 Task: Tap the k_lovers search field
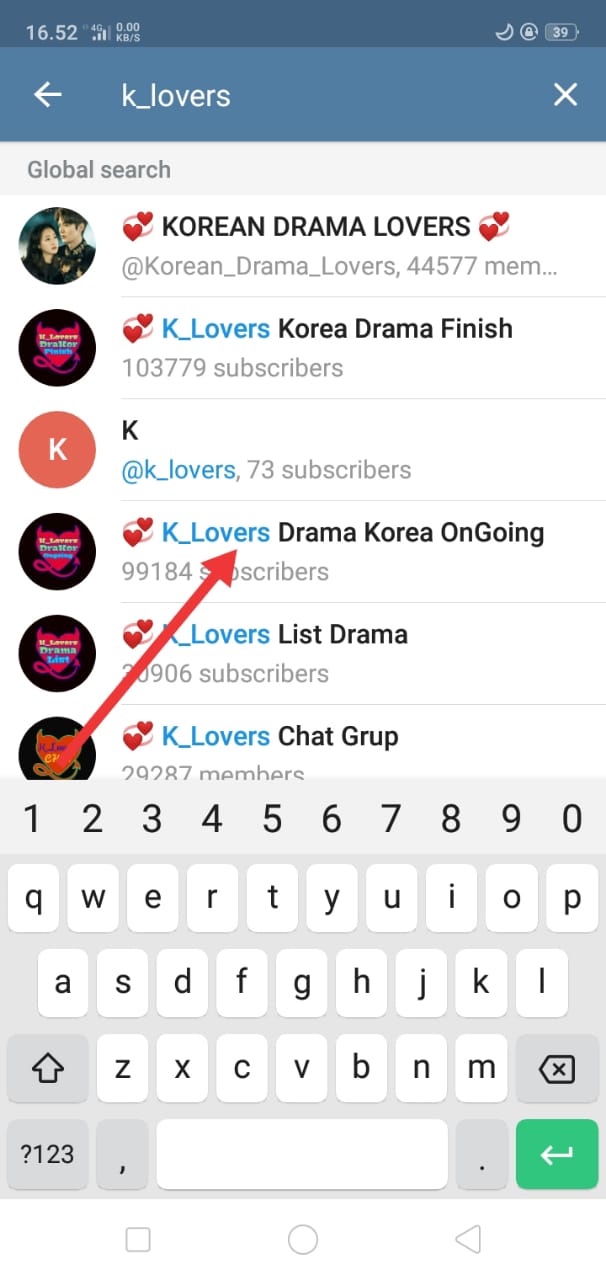(300, 95)
